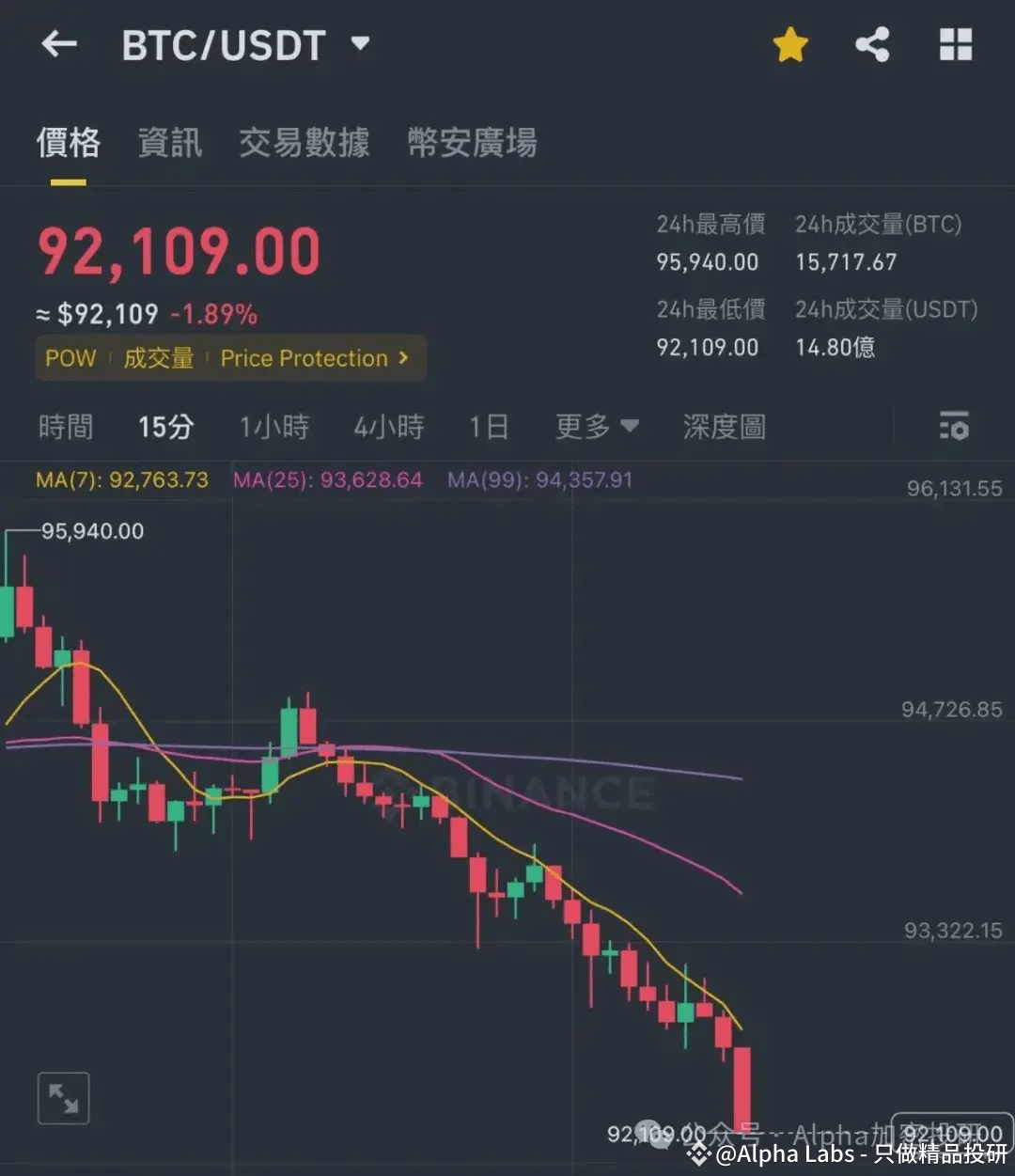Expand the 更多 interval dropdown
1015x1176 pixels.
pyautogui.click(x=596, y=427)
